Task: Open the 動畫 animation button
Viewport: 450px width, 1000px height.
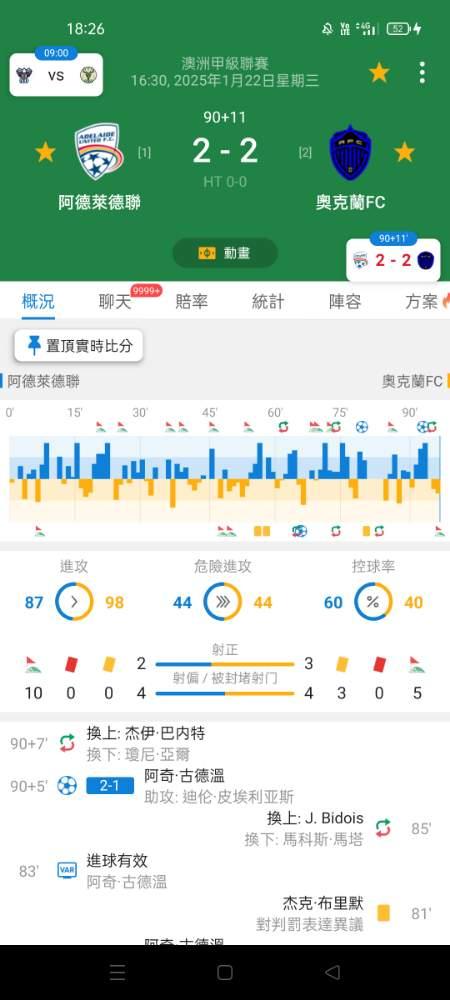Action: [x=225, y=253]
